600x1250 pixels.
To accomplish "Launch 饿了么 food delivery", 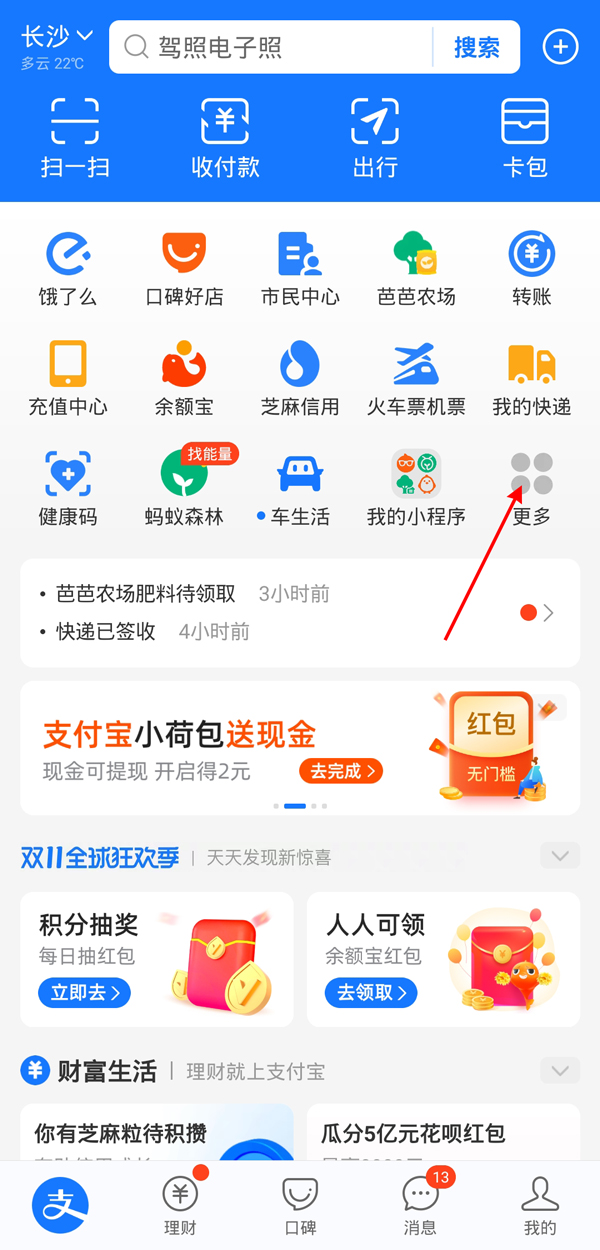I will point(68,268).
